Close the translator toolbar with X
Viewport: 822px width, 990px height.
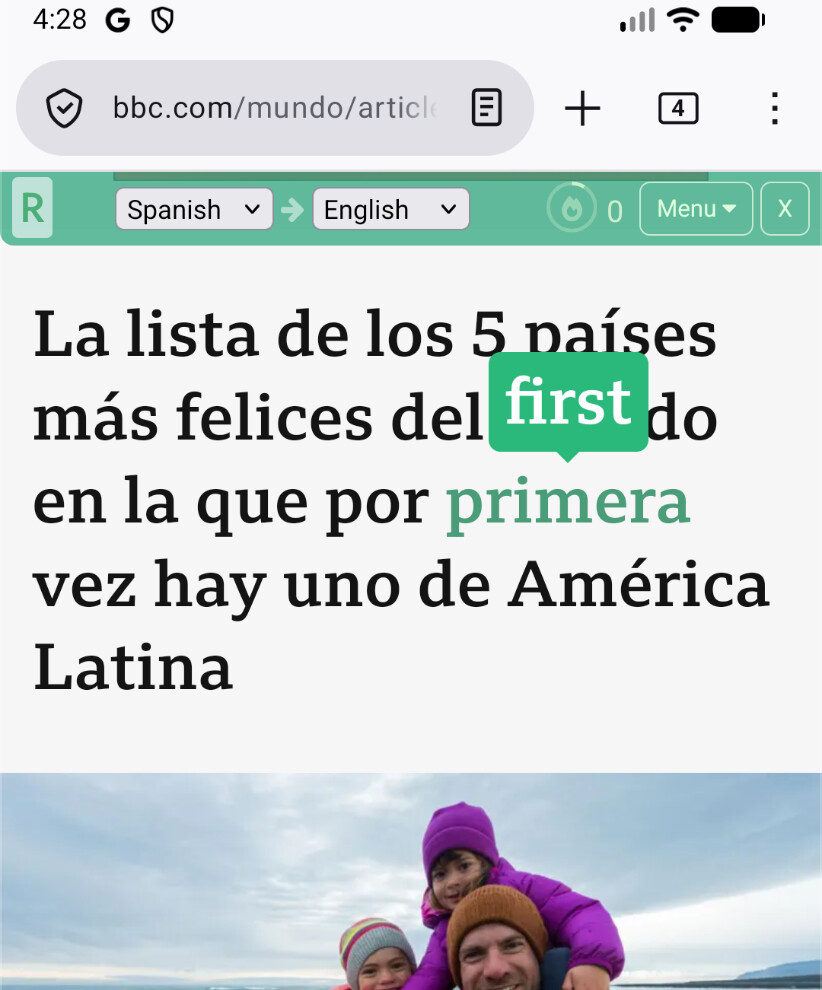click(x=785, y=209)
